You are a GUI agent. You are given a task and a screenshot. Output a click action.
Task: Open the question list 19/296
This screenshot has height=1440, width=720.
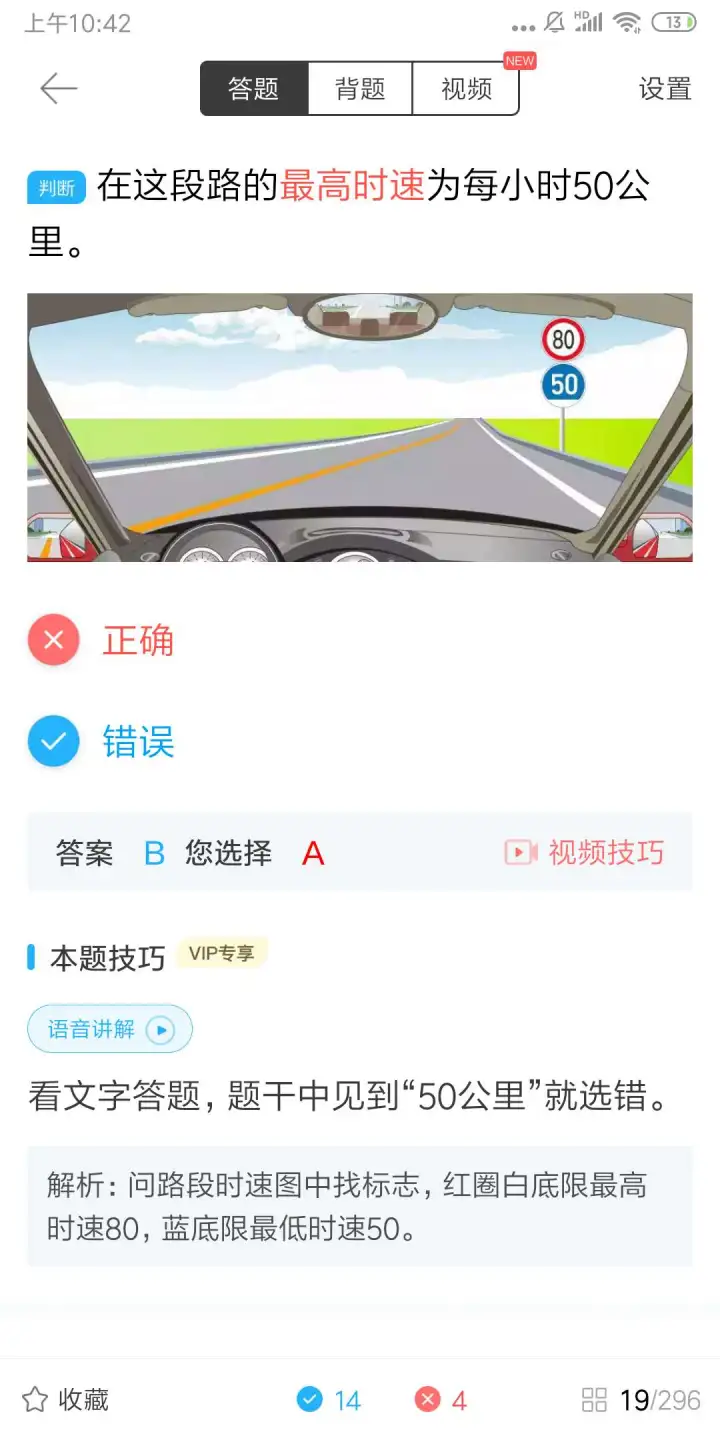click(x=641, y=1399)
